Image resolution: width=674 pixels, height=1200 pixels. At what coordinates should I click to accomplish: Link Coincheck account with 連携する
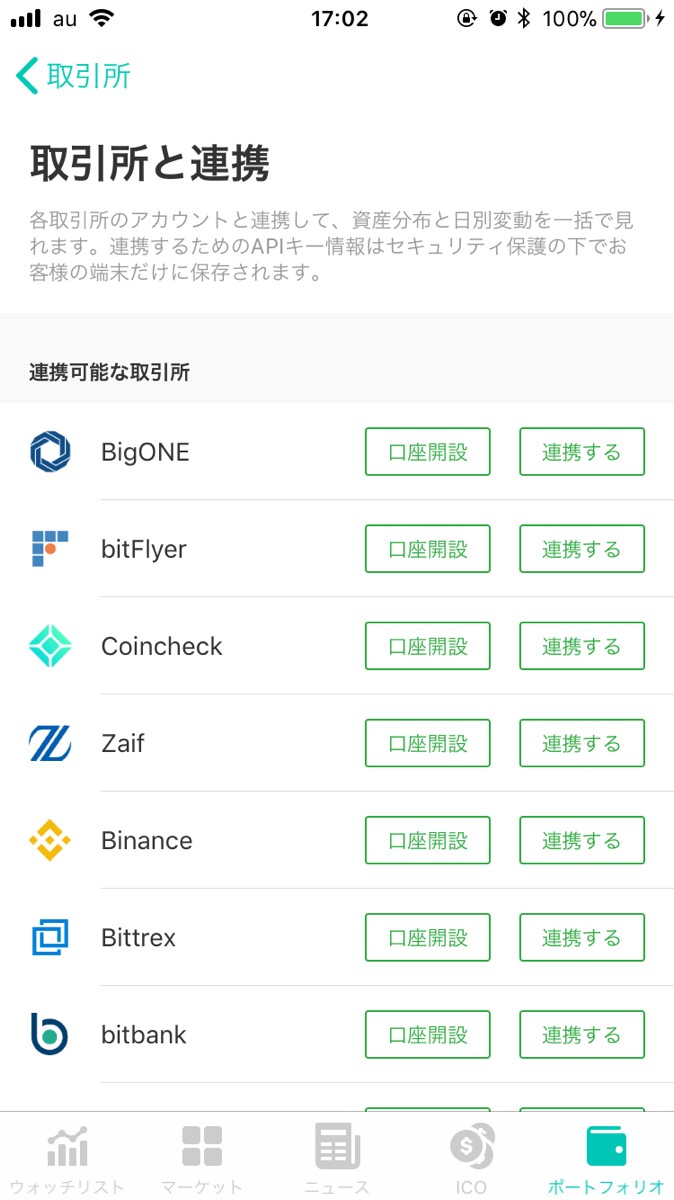[x=581, y=646]
